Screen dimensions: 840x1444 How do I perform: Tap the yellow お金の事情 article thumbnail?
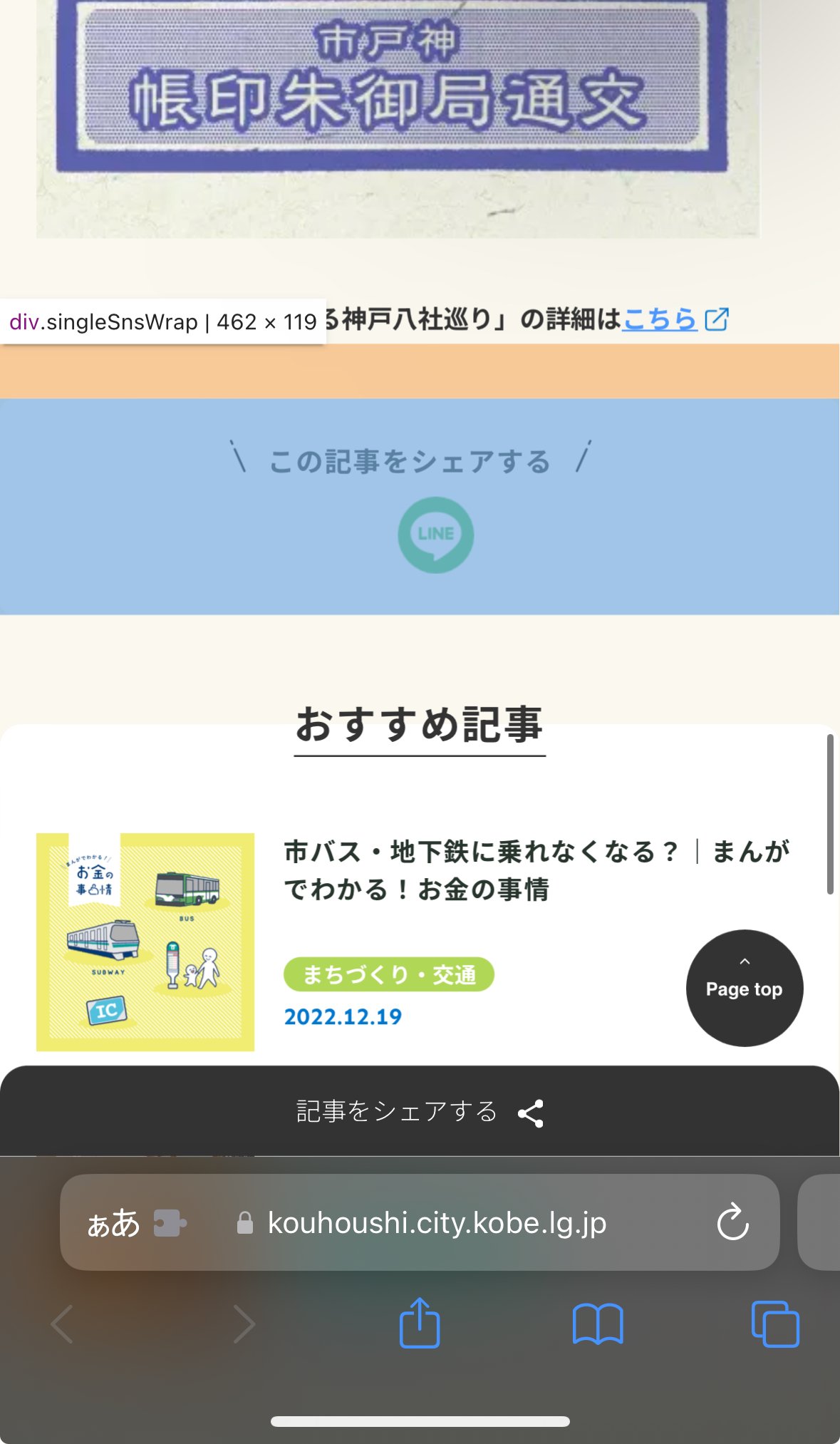(x=145, y=948)
